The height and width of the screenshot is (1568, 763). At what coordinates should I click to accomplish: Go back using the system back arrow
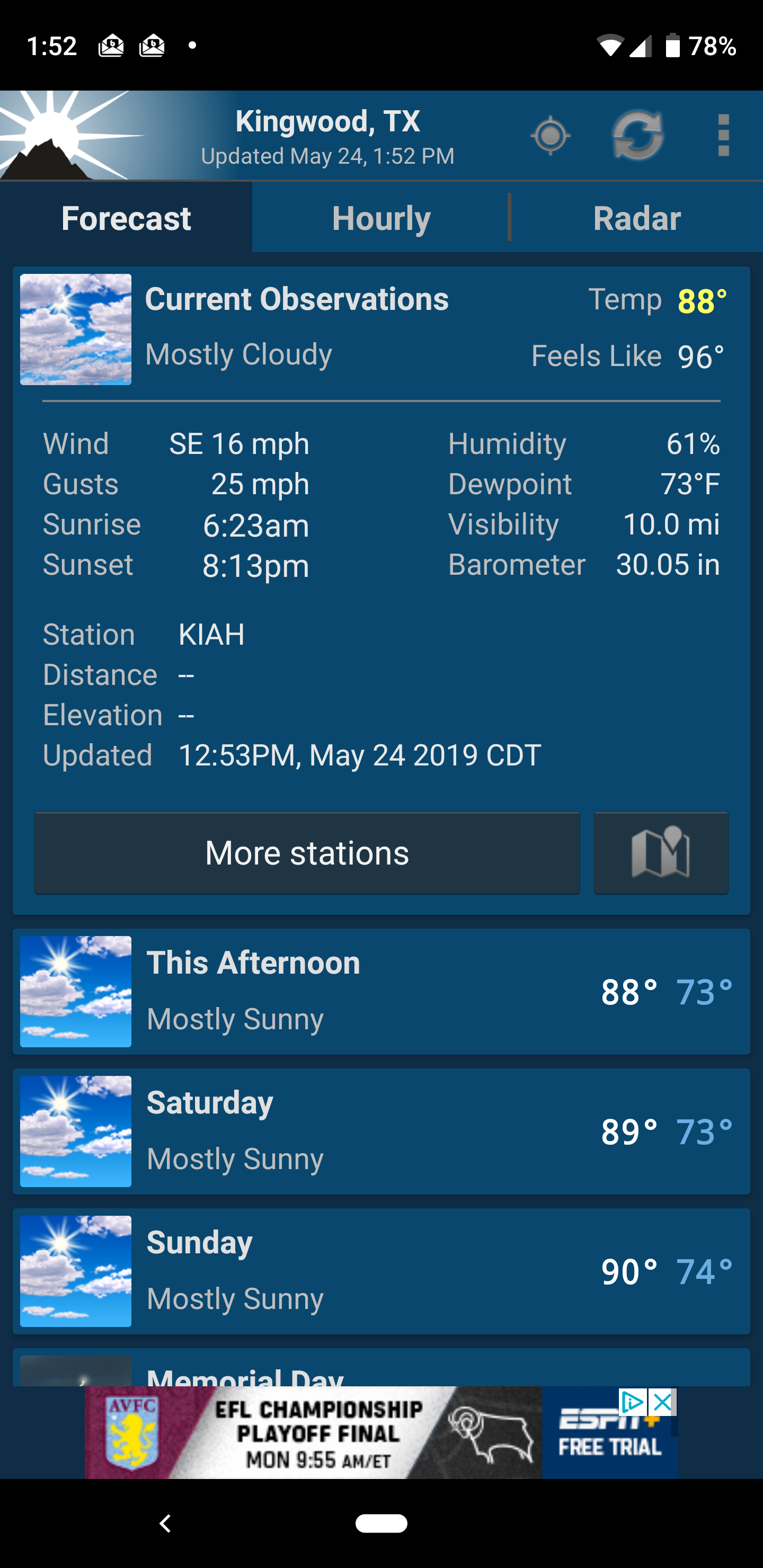pyautogui.click(x=165, y=1524)
